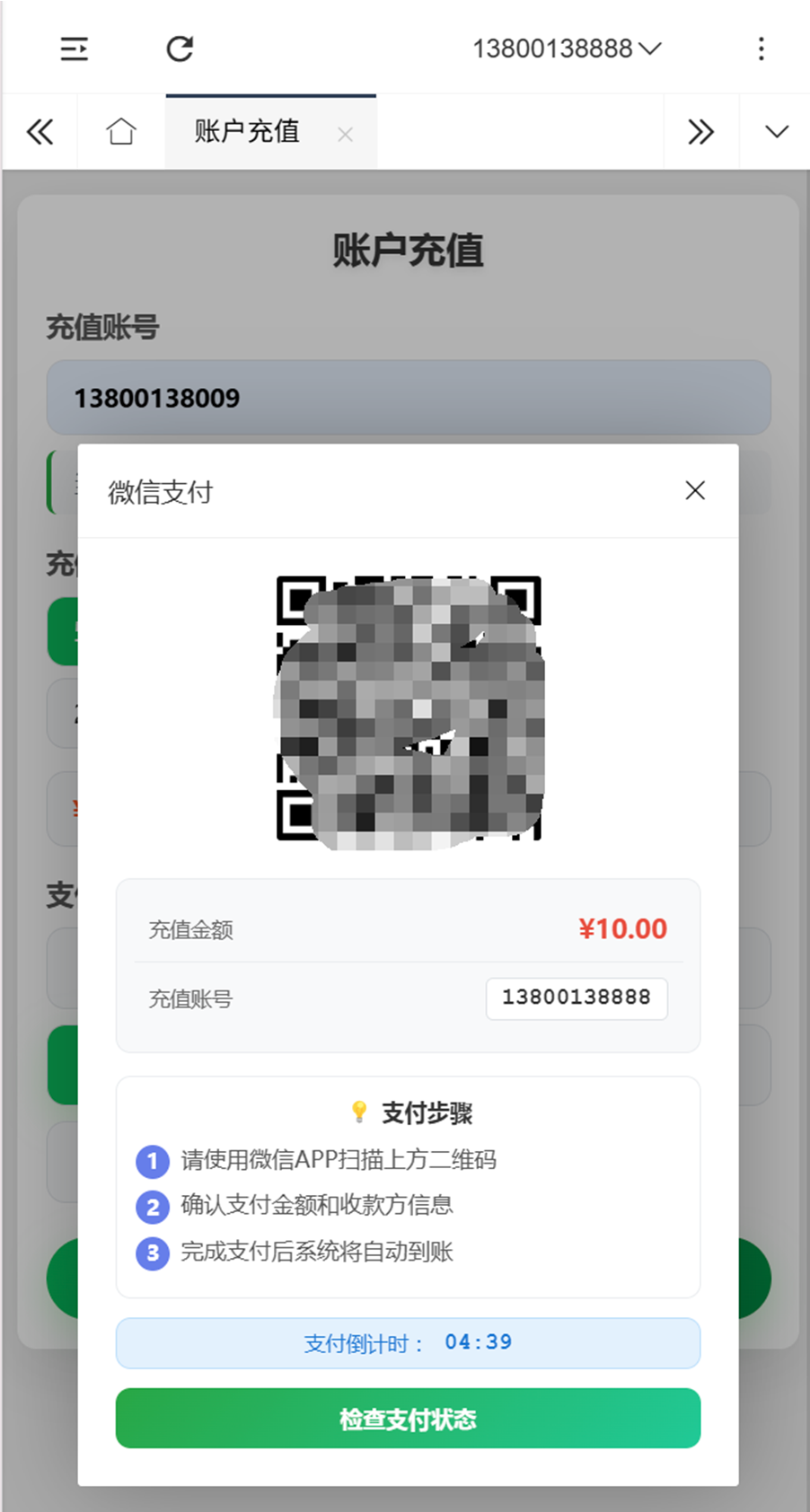Image resolution: width=810 pixels, height=1512 pixels.
Task: Close the 账户充值 tab
Action: pos(346,135)
